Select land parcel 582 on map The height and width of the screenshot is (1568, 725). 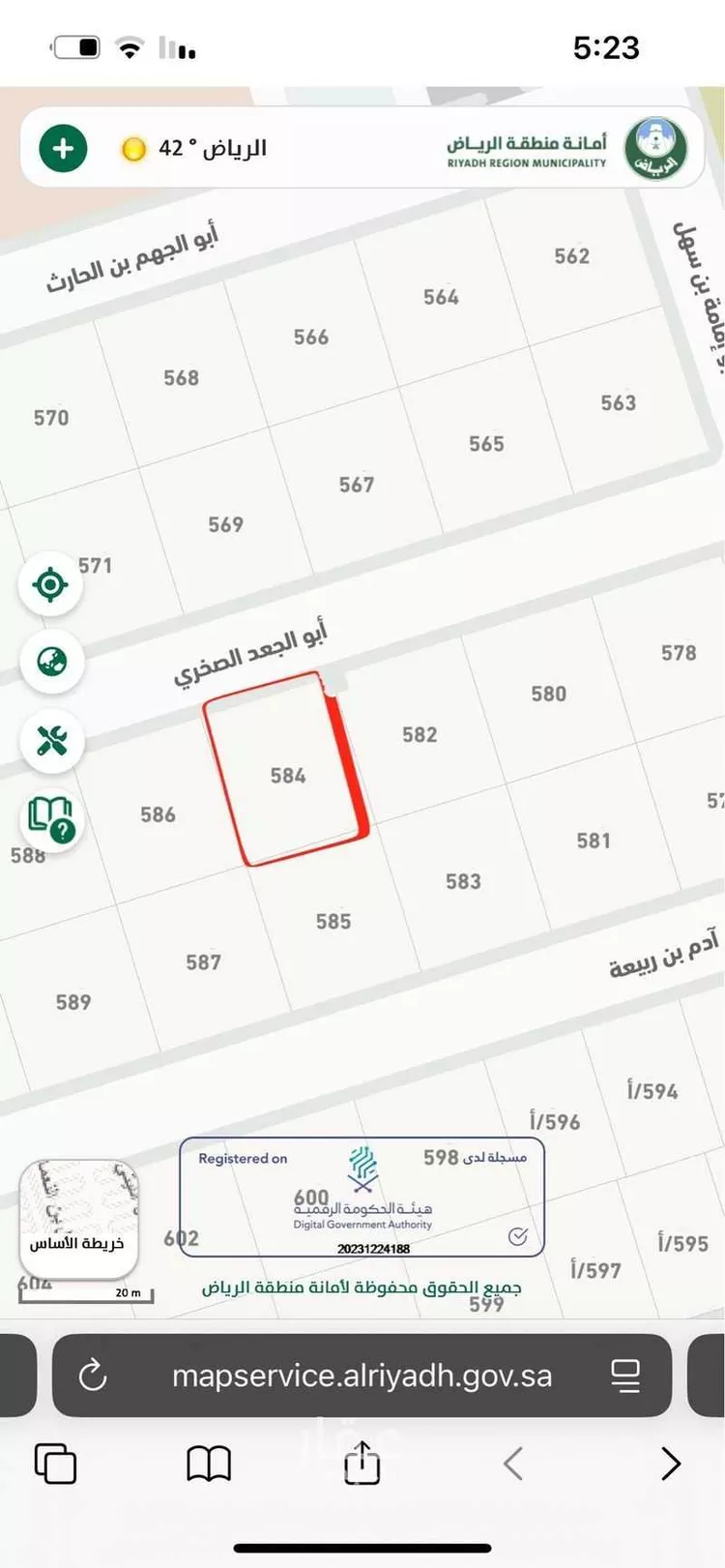click(420, 735)
